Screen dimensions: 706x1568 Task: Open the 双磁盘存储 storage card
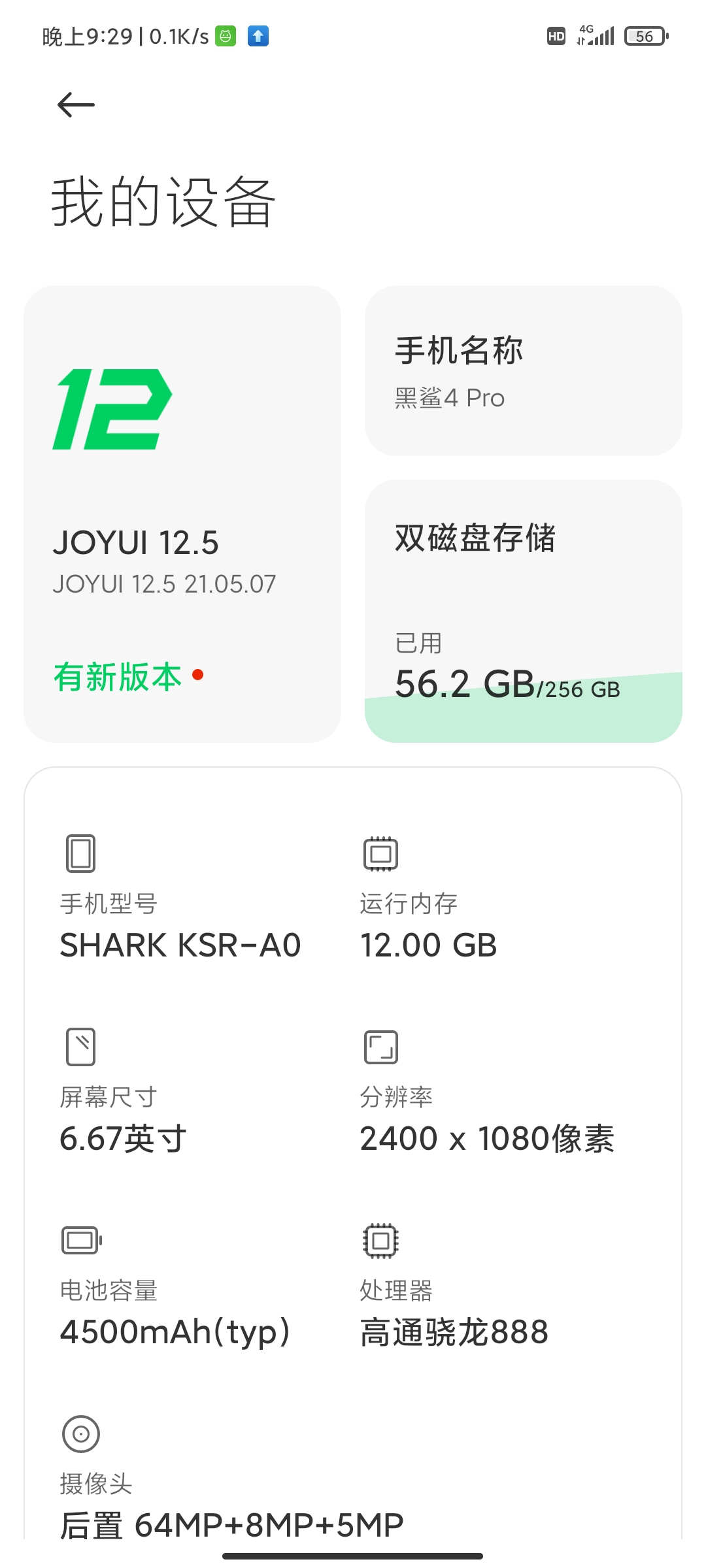point(523,611)
